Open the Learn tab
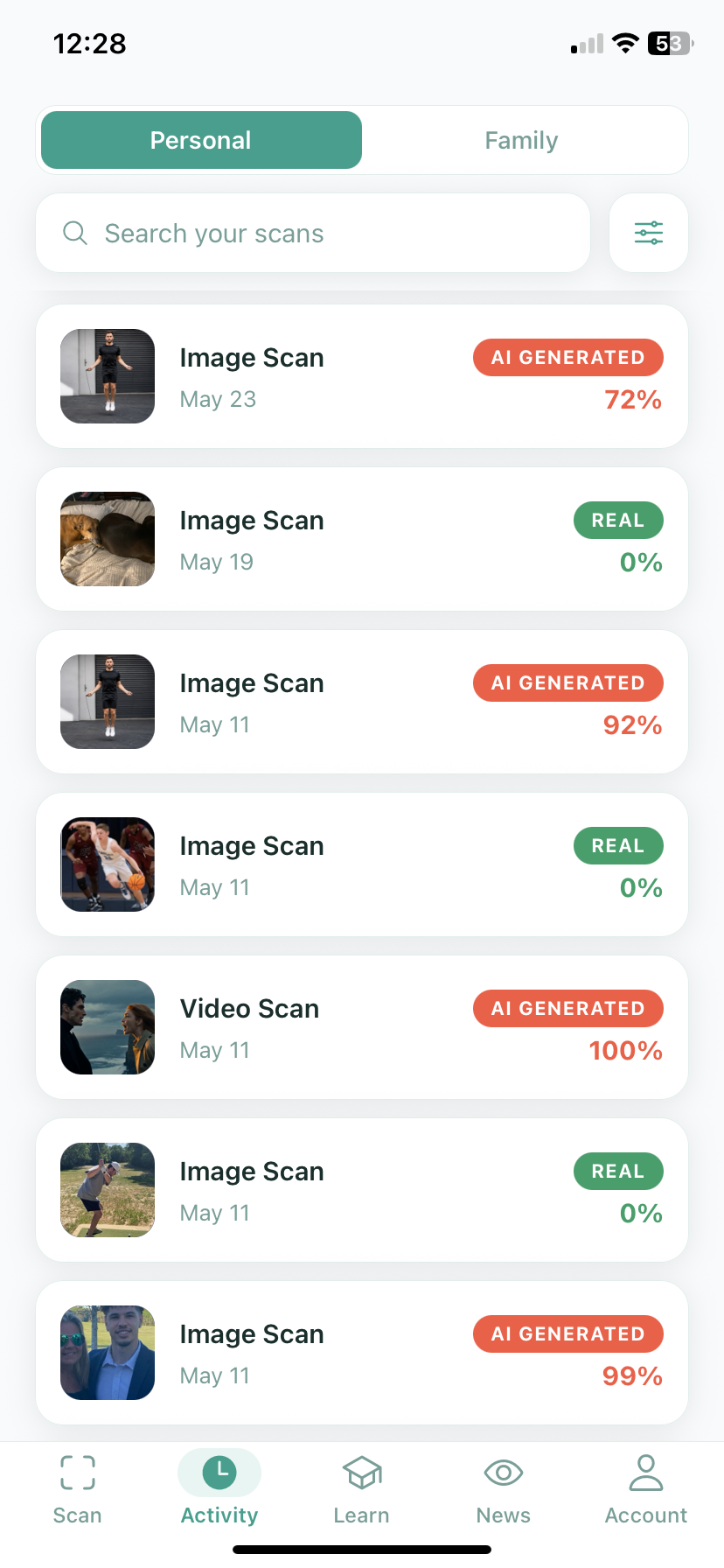724x1568 pixels. coord(361,1489)
